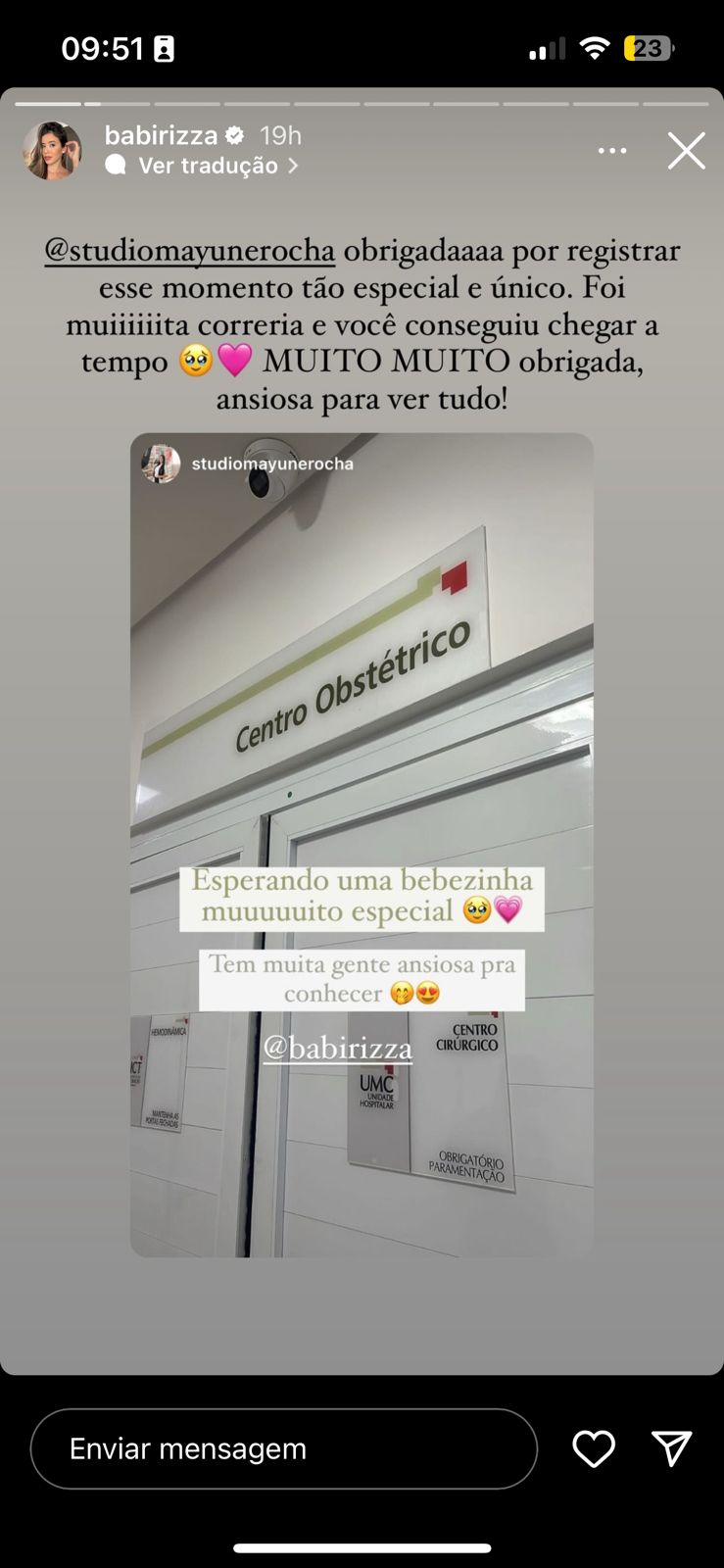This screenshot has height=1568, width=724.
Task: Open the three-dot story options menu
Action: (x=612, y=151)
